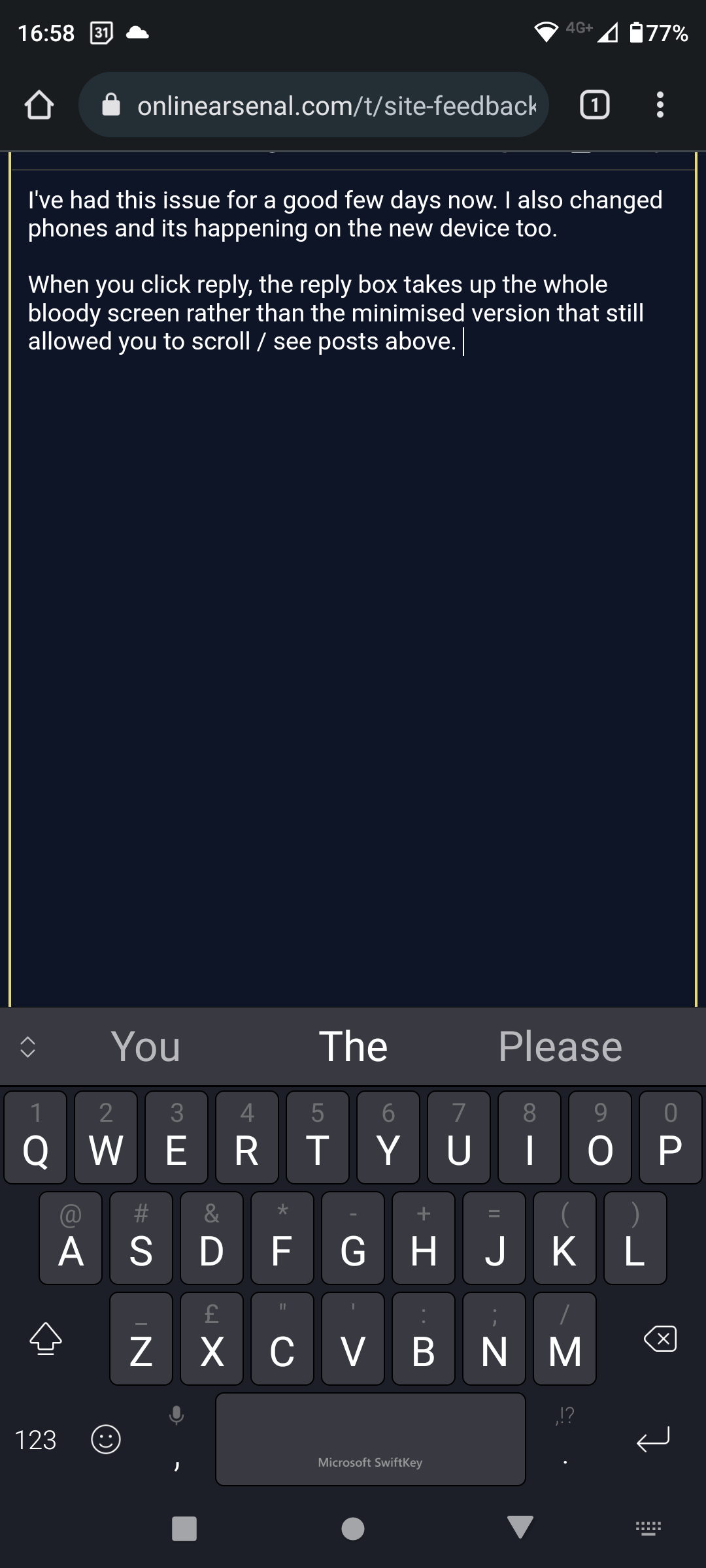
Task: Tap the backspace key
Action: click(x=660, y=1339)
